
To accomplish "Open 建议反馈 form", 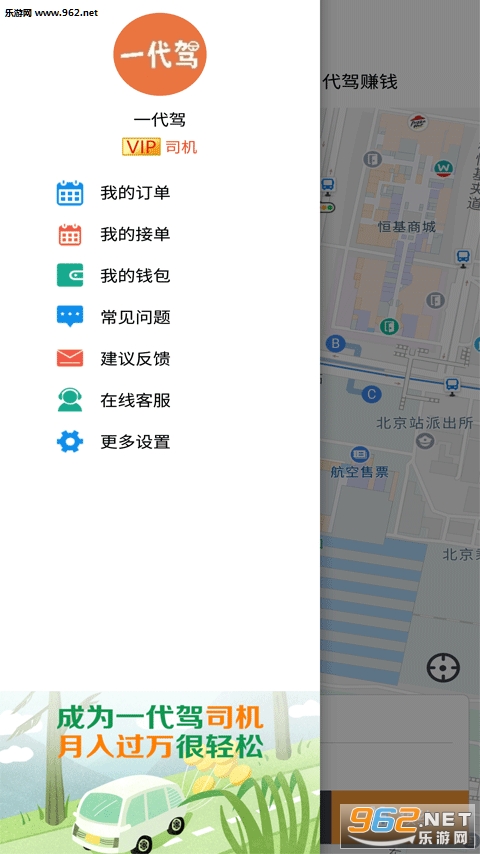I will click(x=160, y=358).
